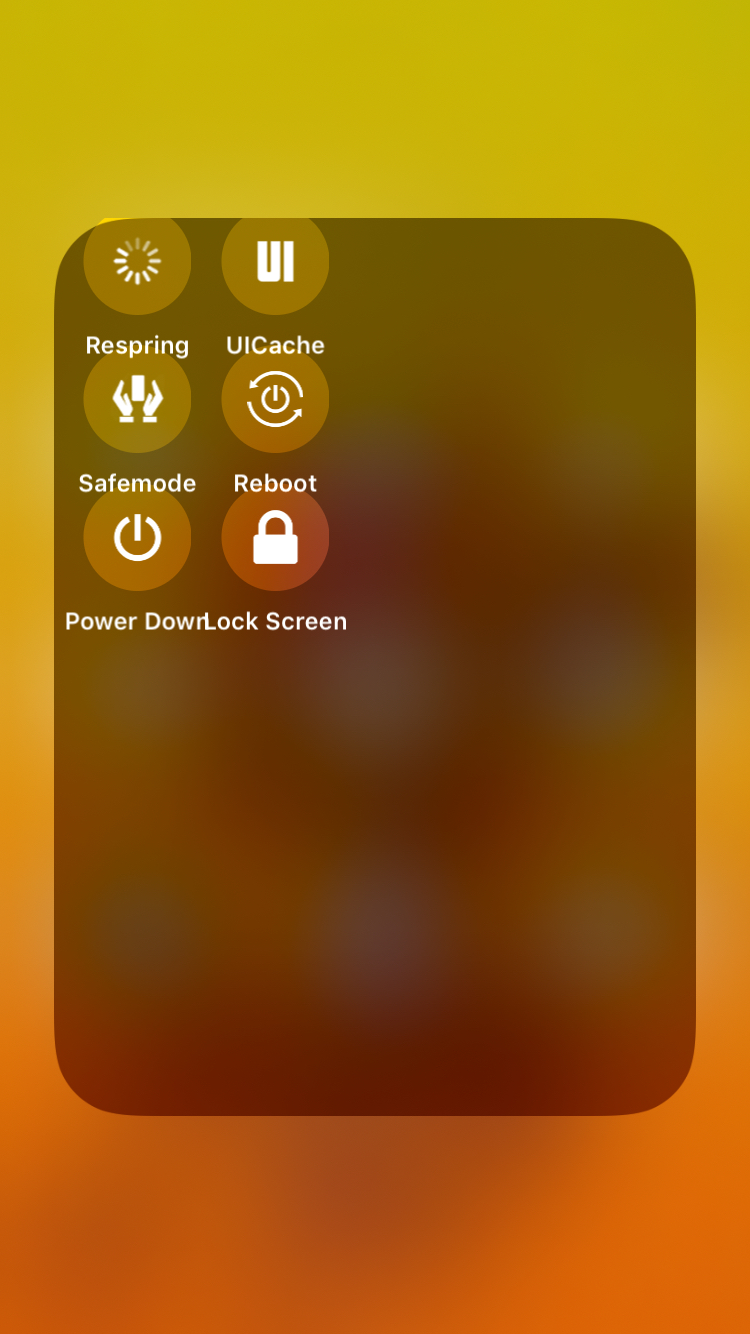Image resolution: width=750 pixels, height=1334 pixels.
Task: Tap the Respring button
Action: 137,262
